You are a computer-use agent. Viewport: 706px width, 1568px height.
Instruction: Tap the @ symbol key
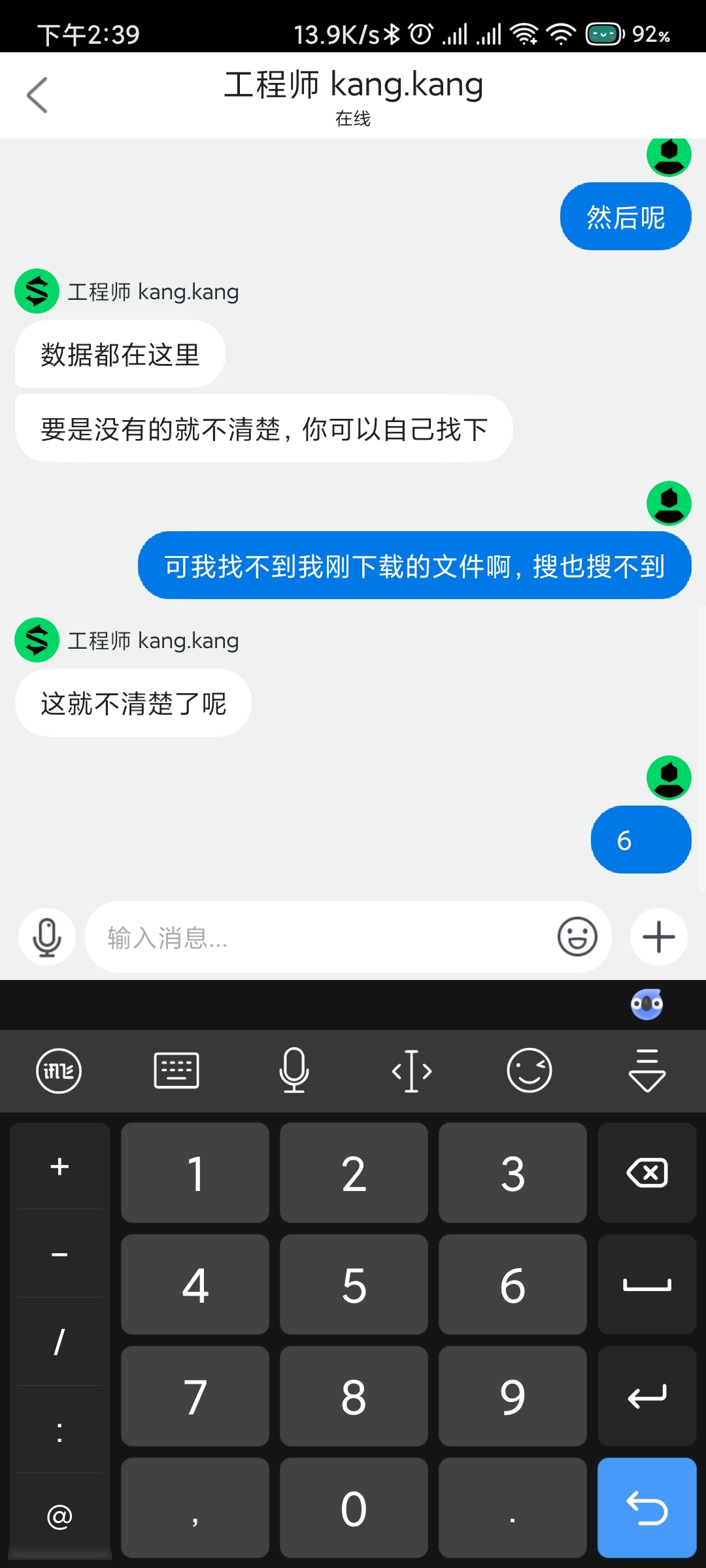click(59, 1516)
